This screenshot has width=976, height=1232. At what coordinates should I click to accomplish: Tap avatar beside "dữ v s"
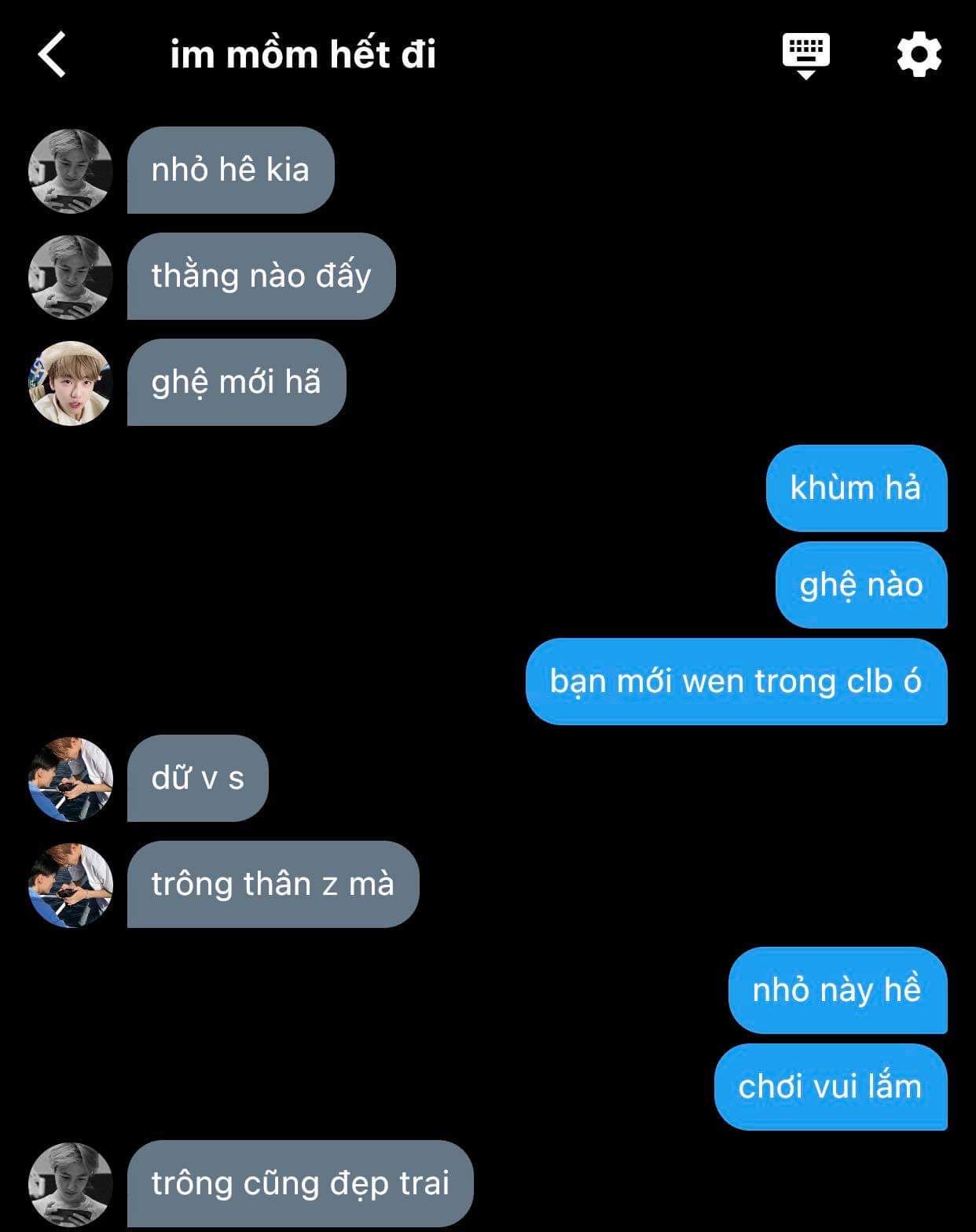click(71, 779)
